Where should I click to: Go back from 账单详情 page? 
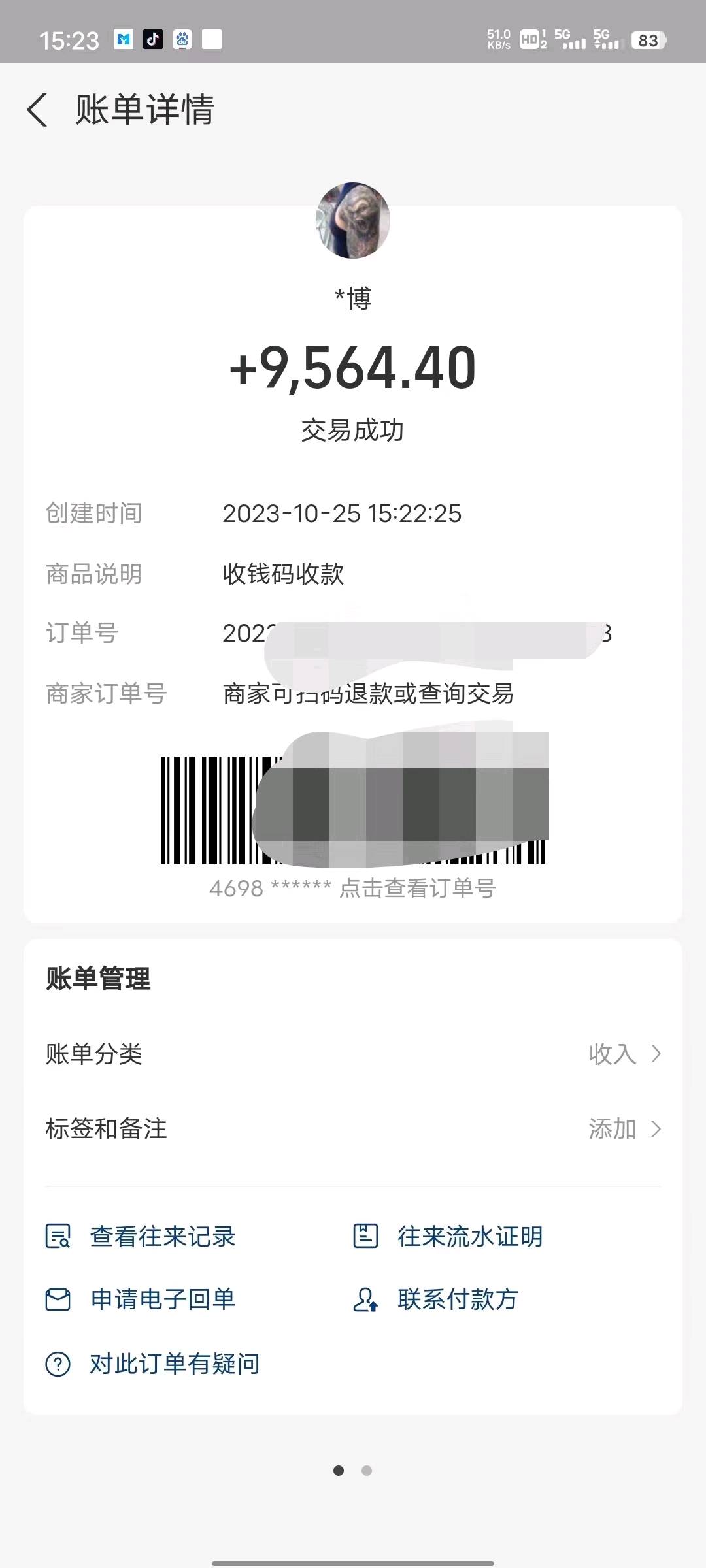point(38,109)
